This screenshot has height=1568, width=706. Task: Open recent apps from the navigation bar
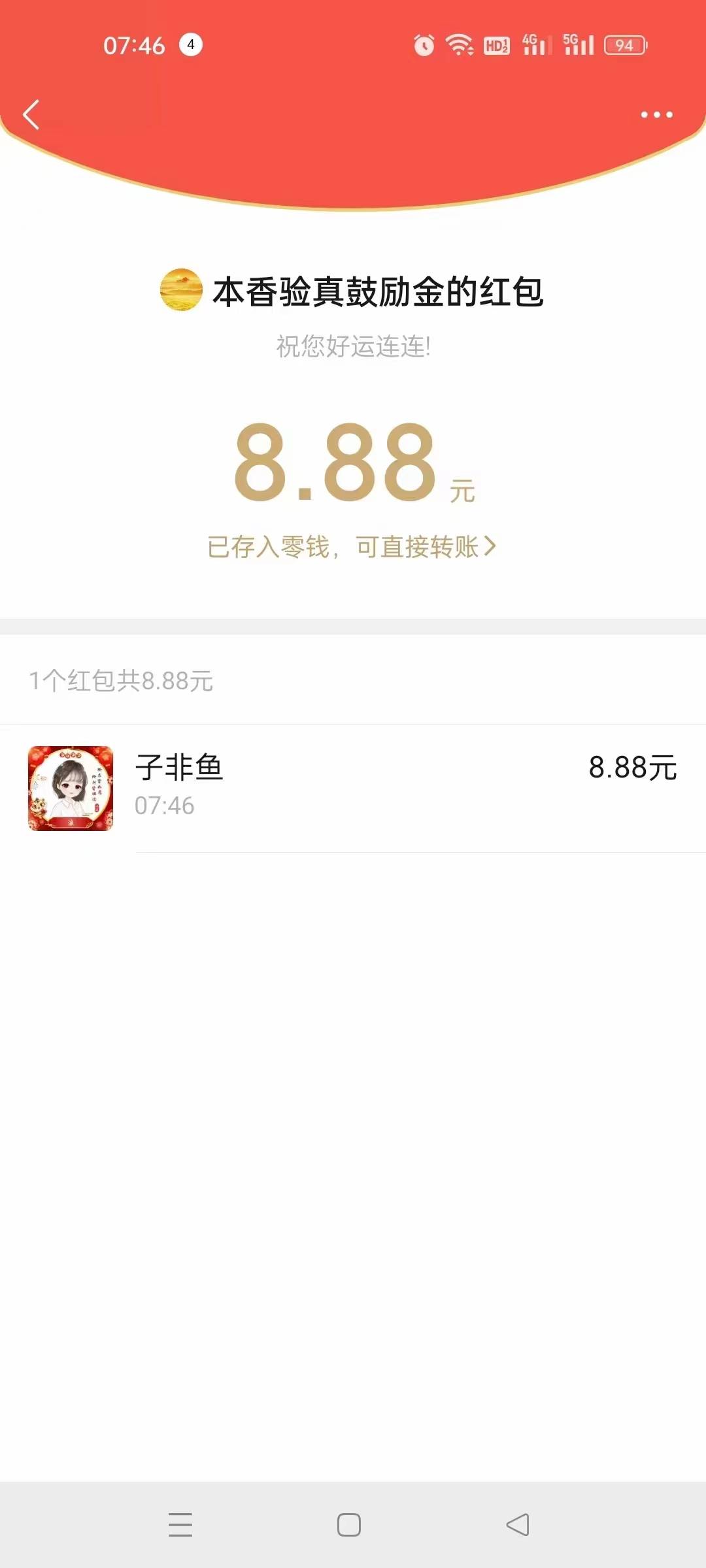point(180,1525)
